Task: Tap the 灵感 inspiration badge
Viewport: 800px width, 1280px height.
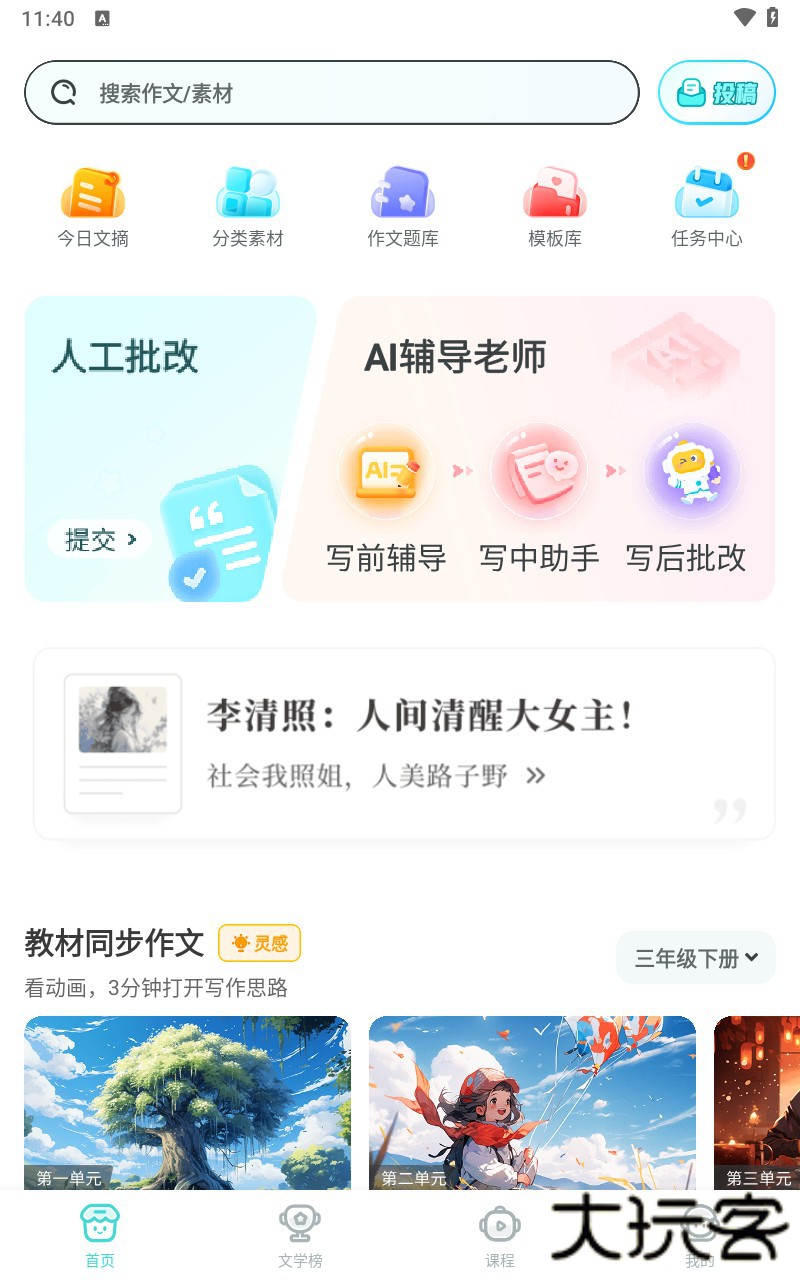Action: [x=258, y=943]
